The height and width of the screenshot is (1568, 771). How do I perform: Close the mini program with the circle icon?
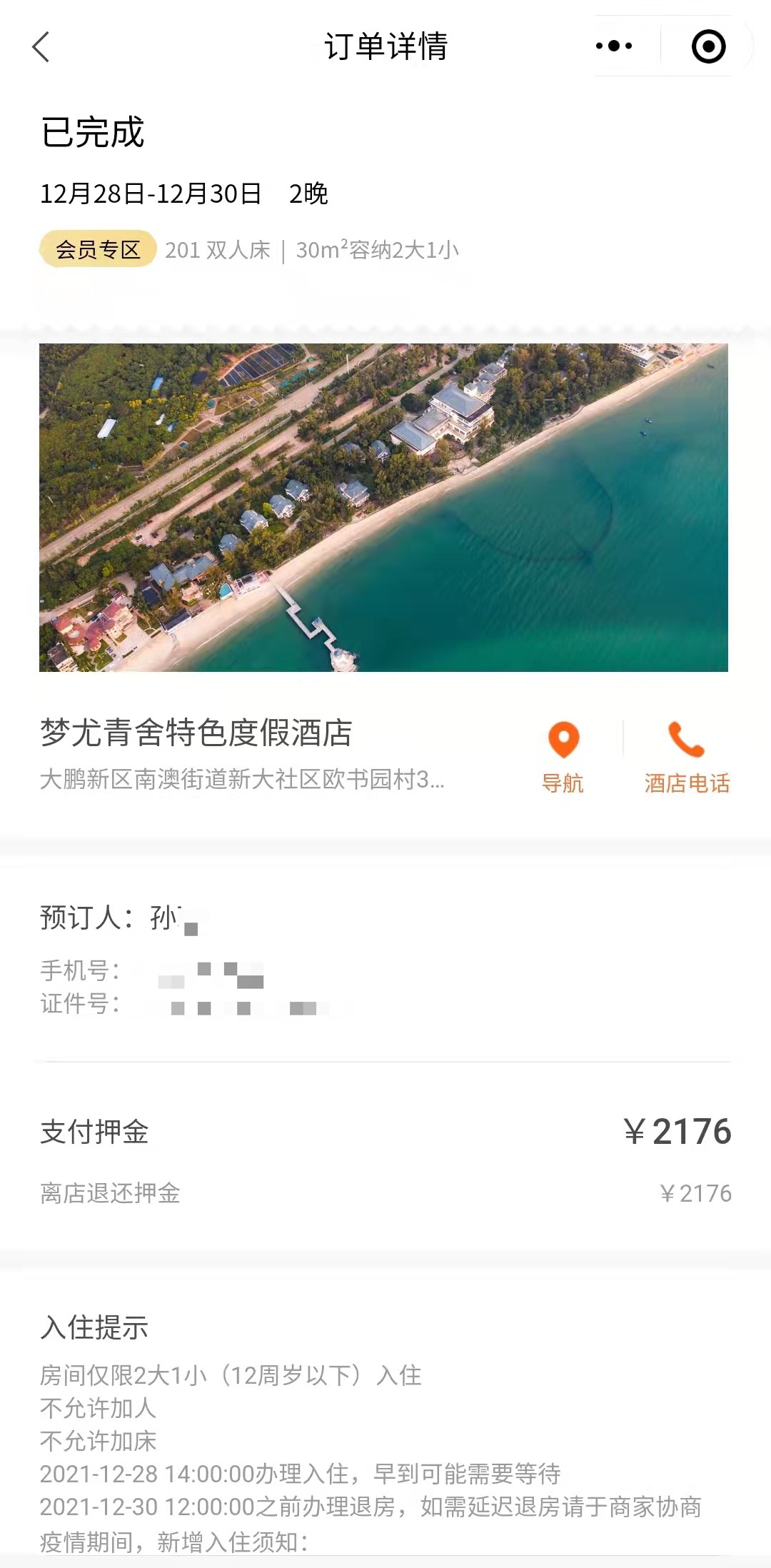(708, 47)
